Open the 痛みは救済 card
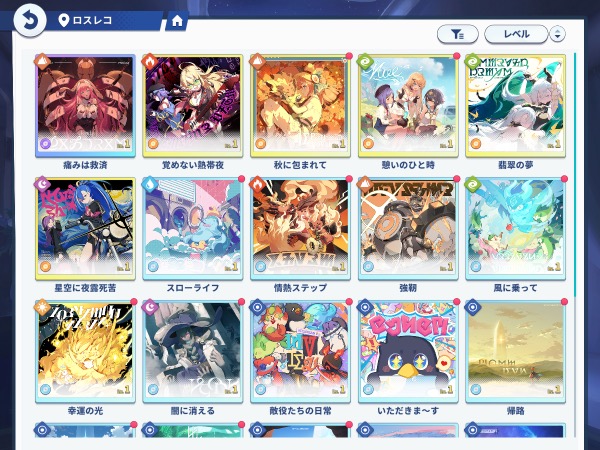This screenshot has width=600, height=450. click(x=85, y=104)
